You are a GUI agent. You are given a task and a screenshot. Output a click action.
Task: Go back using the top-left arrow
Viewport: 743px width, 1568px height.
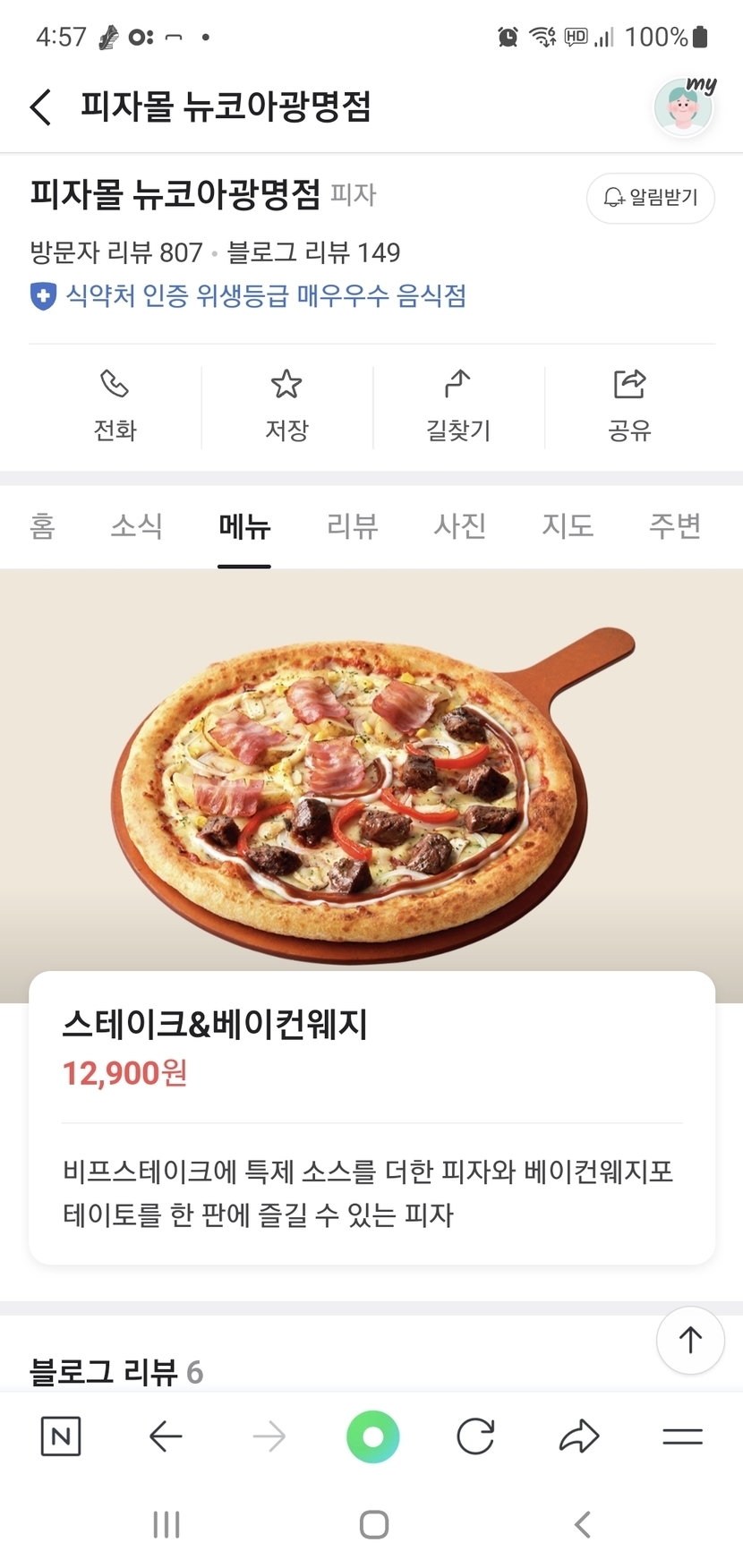click(x=41, y=107)
